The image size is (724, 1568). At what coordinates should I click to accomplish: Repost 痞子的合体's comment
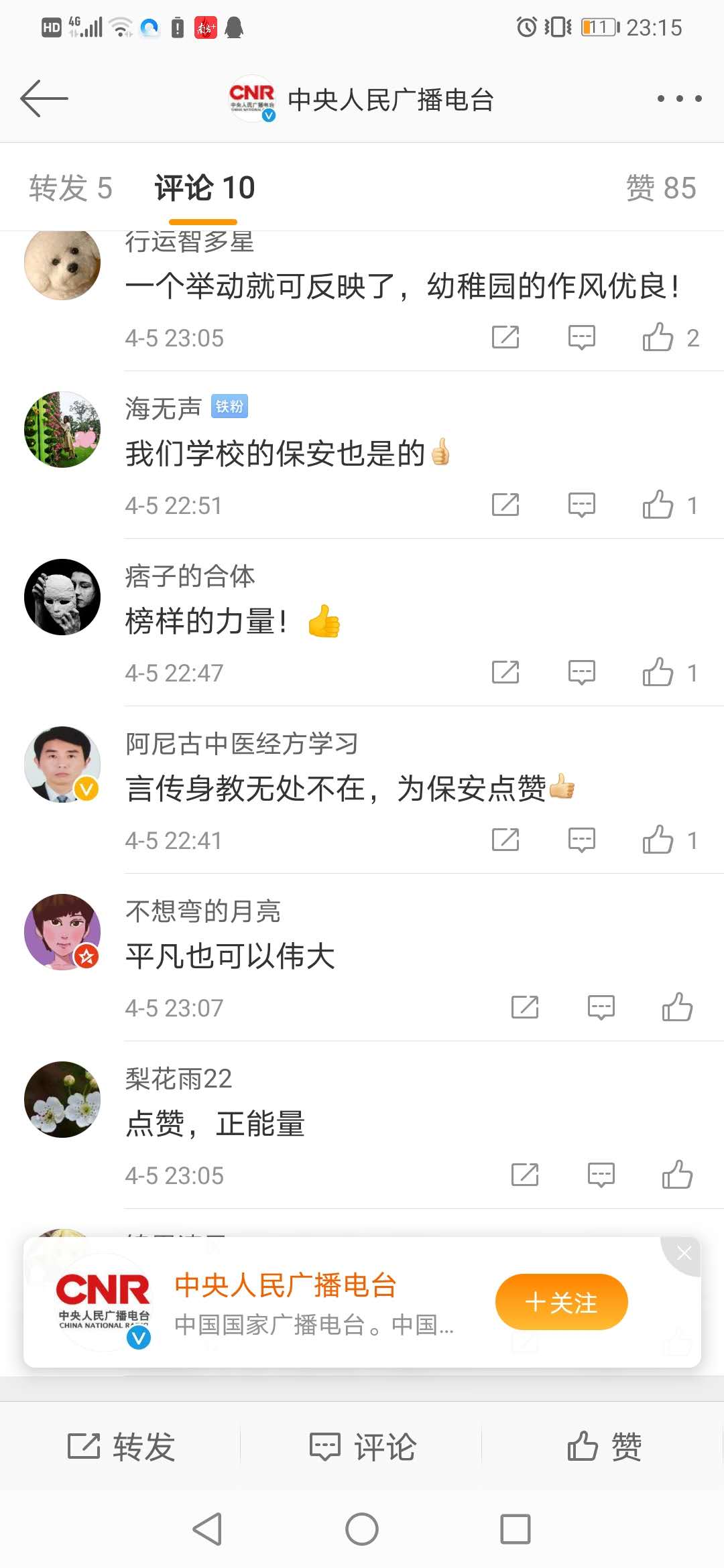click(x=505, y=672)
